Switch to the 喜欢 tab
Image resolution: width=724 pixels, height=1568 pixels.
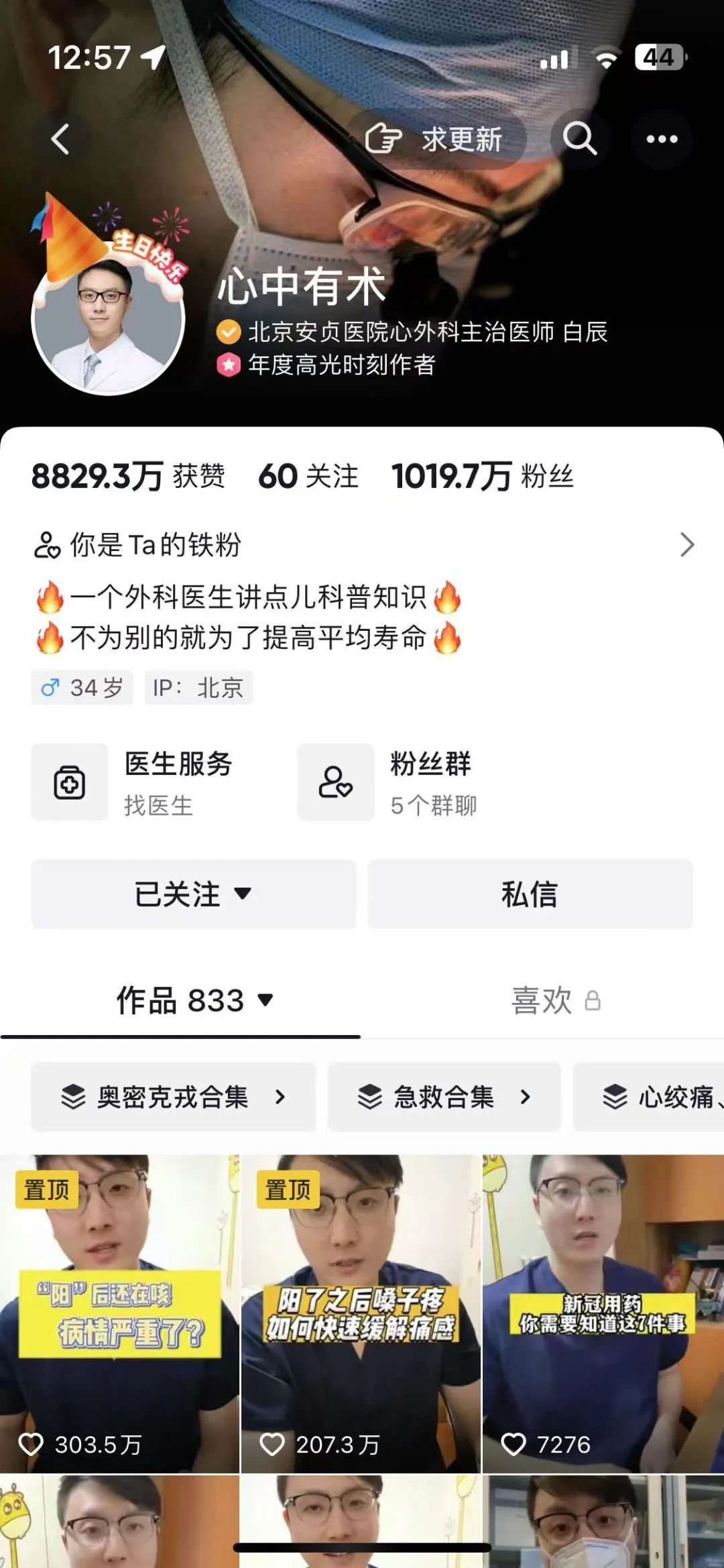pos(555,1001)
